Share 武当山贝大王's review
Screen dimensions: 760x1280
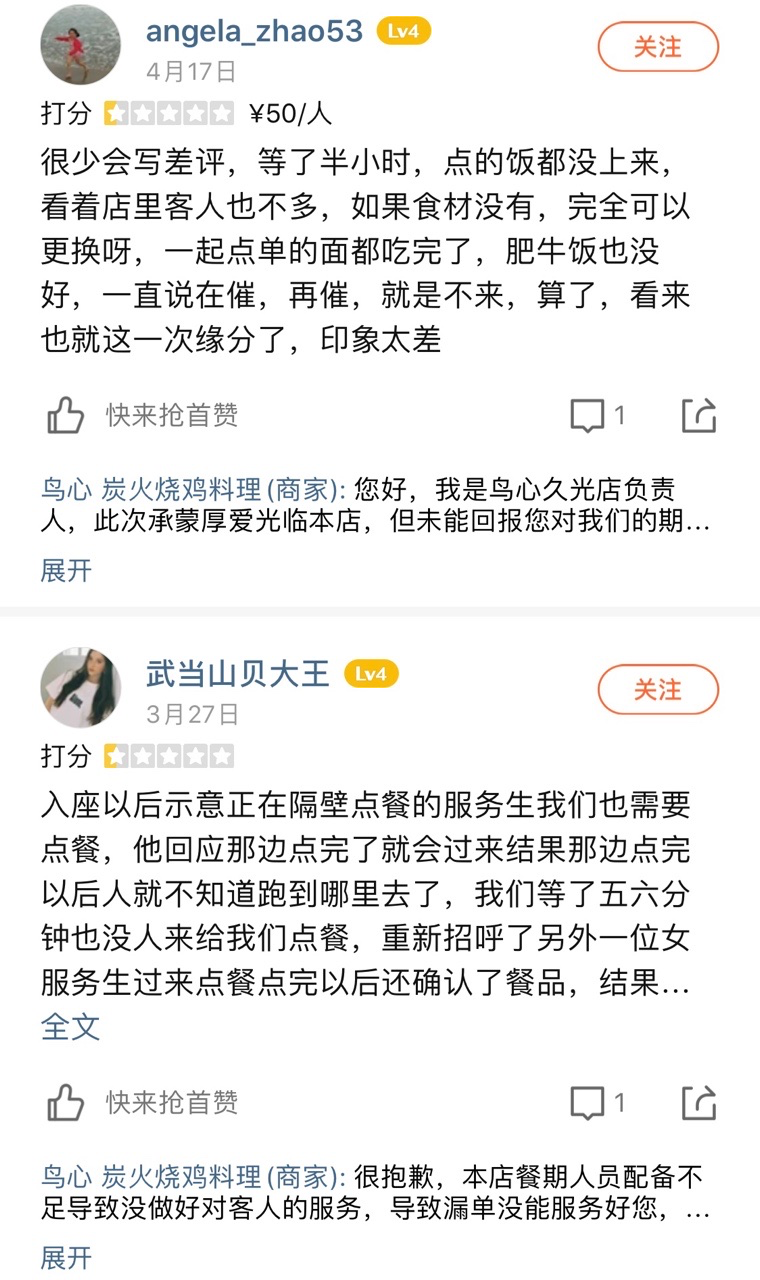(x=699, y=1103)
